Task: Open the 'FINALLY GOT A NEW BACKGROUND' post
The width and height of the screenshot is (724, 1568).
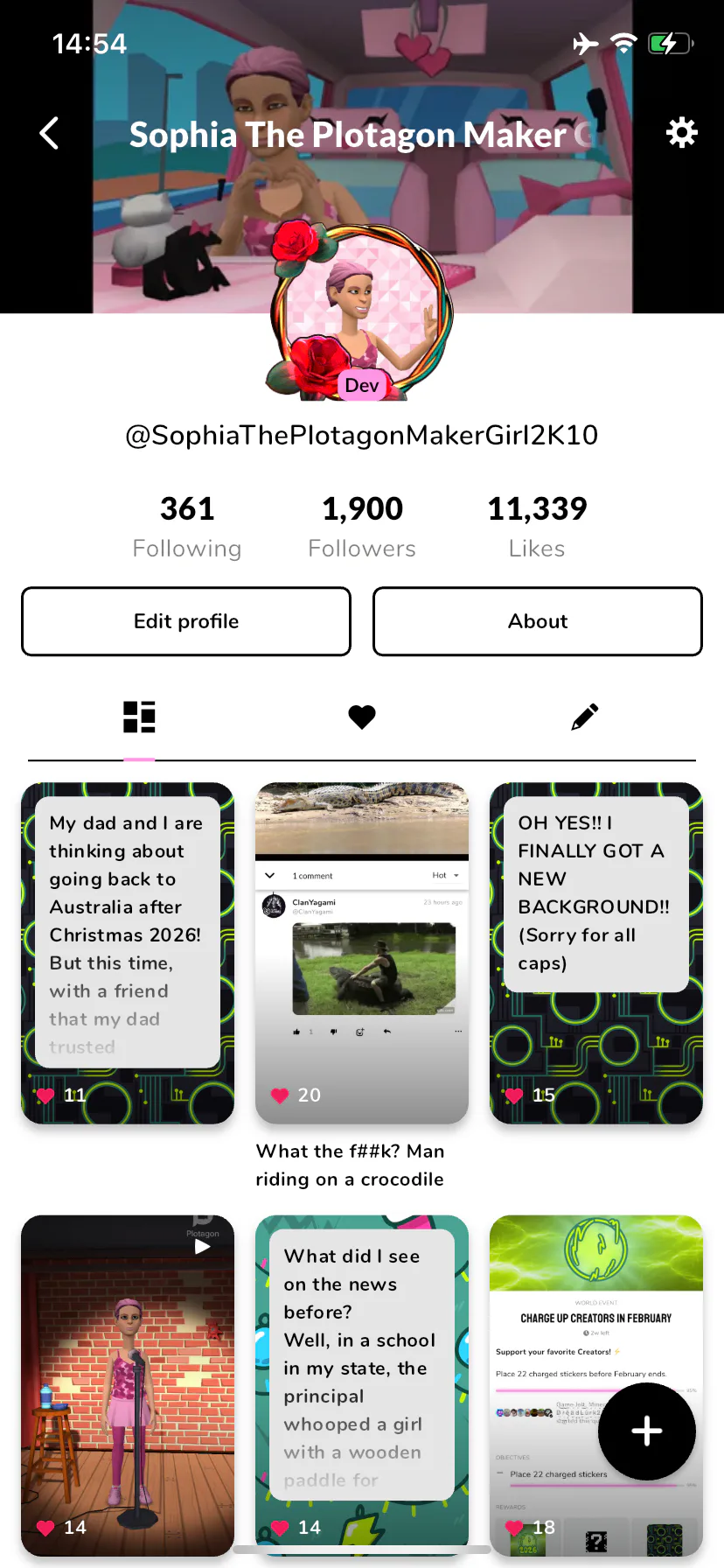Action: click(x=596, y=953)
